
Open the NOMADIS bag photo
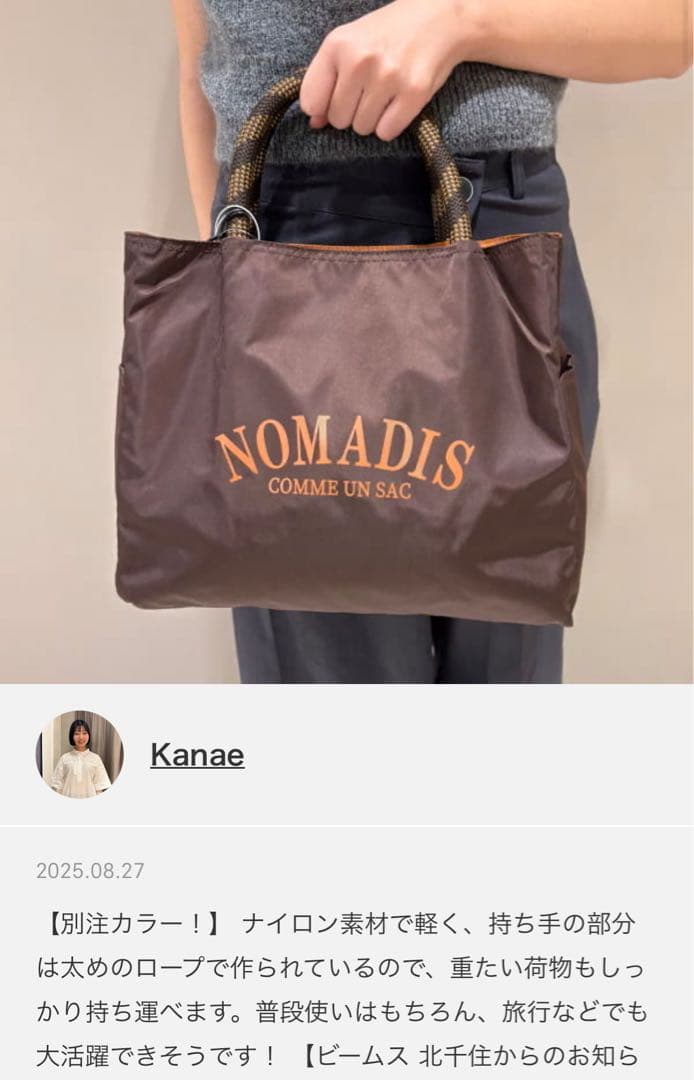pos(347,400)
